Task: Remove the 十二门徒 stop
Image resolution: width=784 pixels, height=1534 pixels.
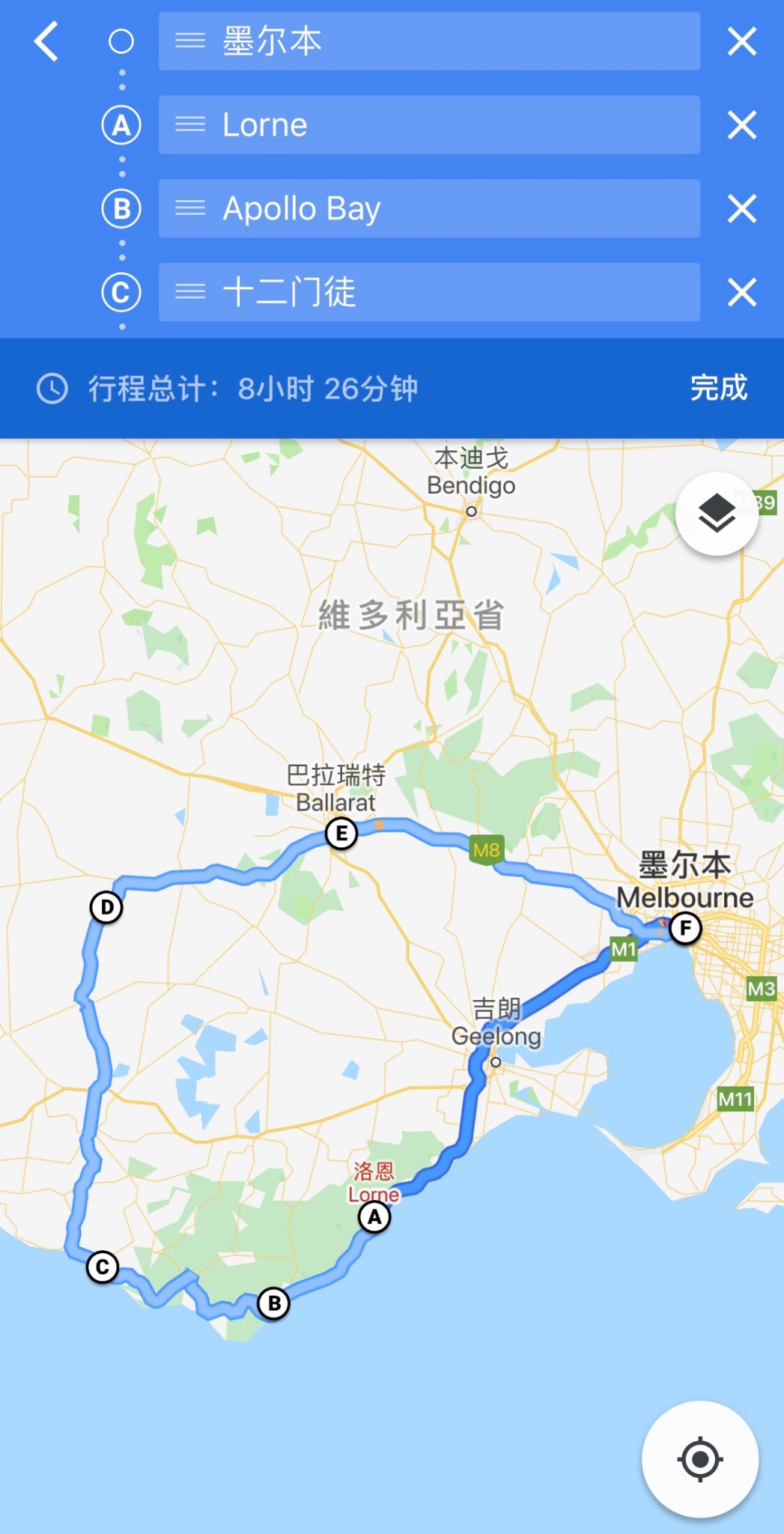Action: (741, 292)
